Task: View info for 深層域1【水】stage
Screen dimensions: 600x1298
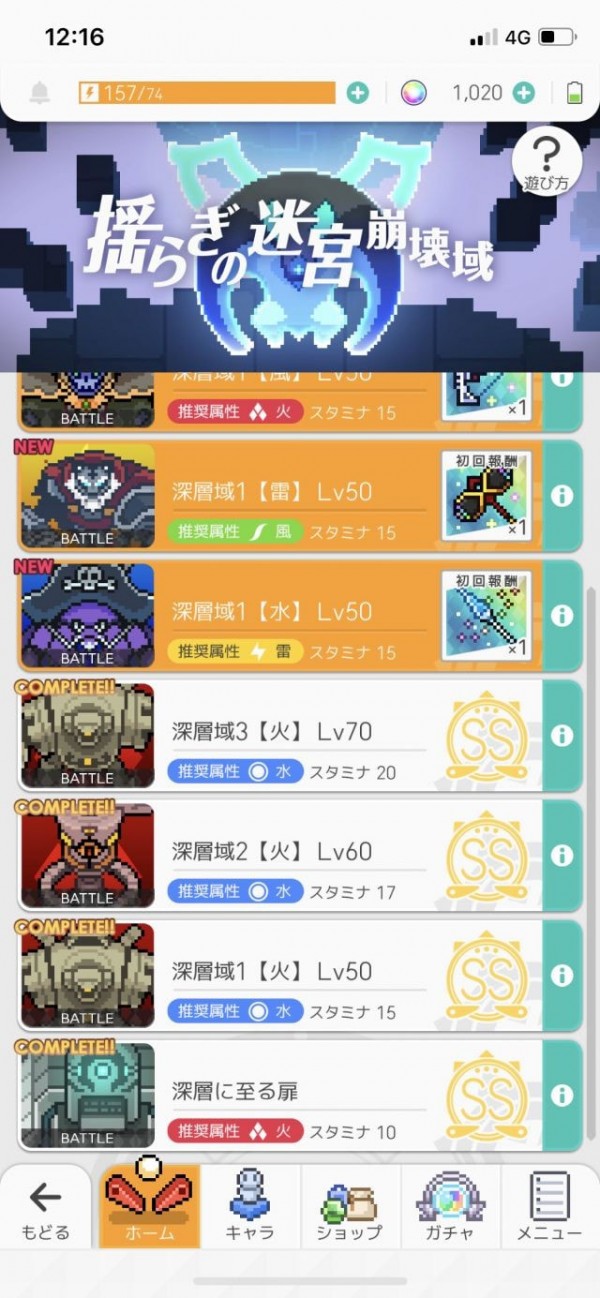Action: (562, 616)
